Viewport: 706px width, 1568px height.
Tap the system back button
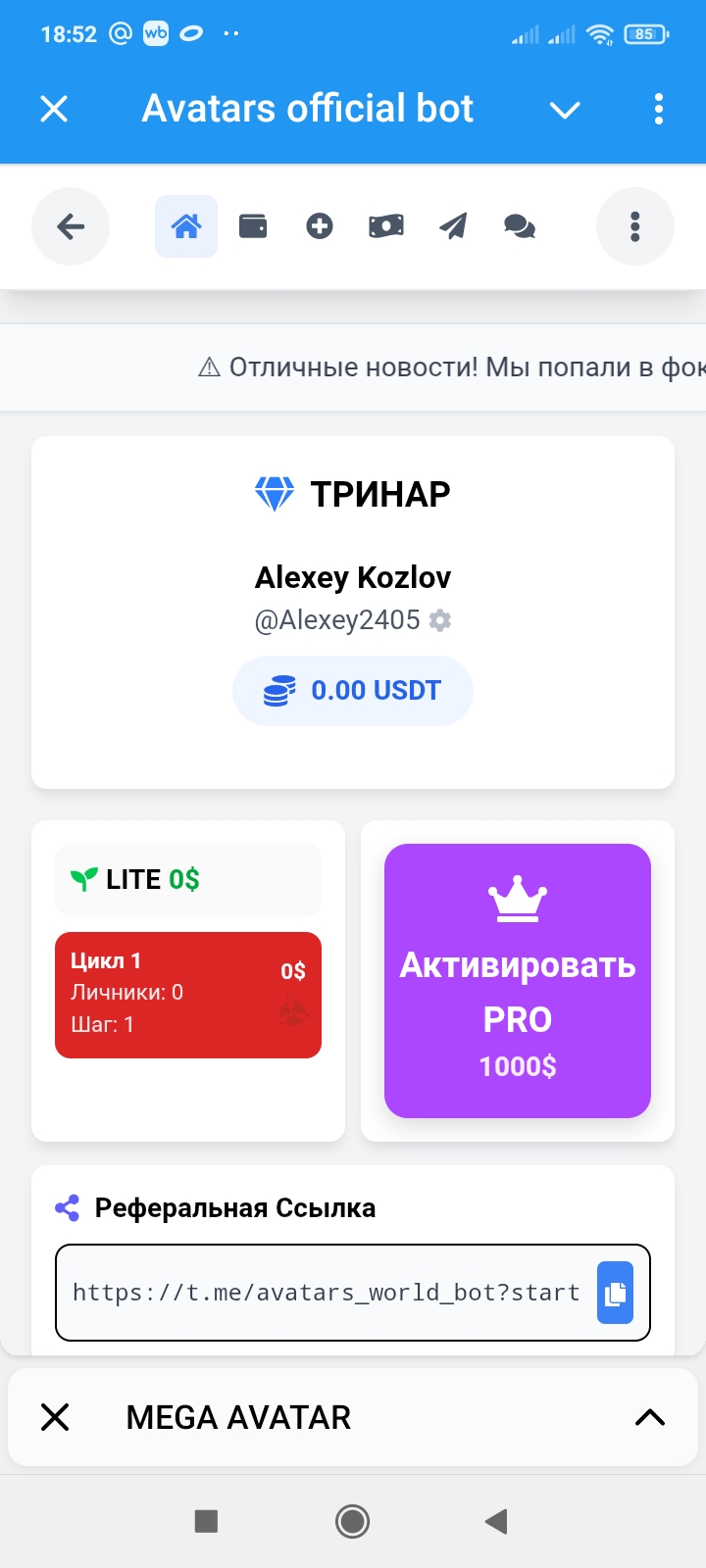pos(496,1521)
